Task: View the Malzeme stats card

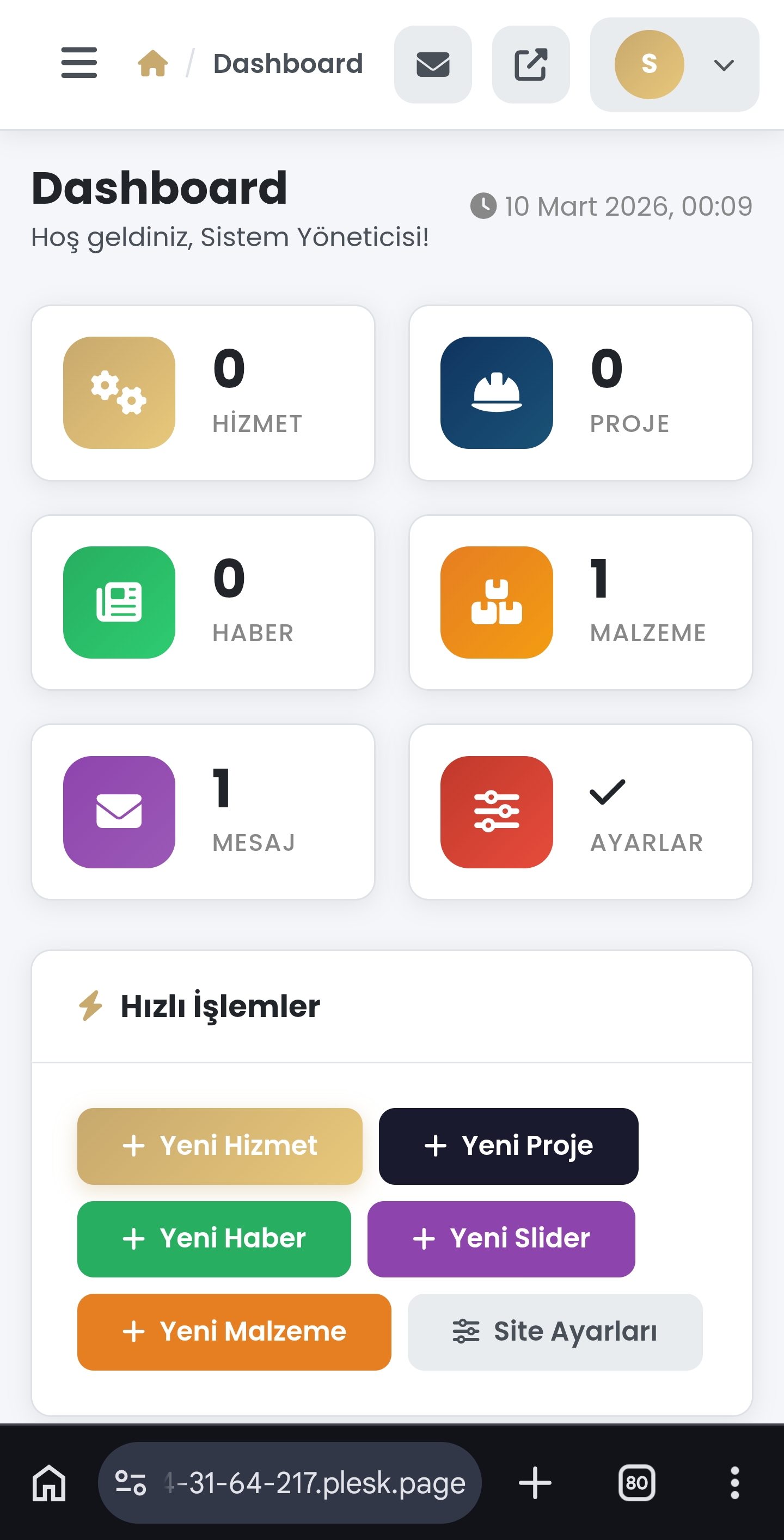Action: pos(580,602)
